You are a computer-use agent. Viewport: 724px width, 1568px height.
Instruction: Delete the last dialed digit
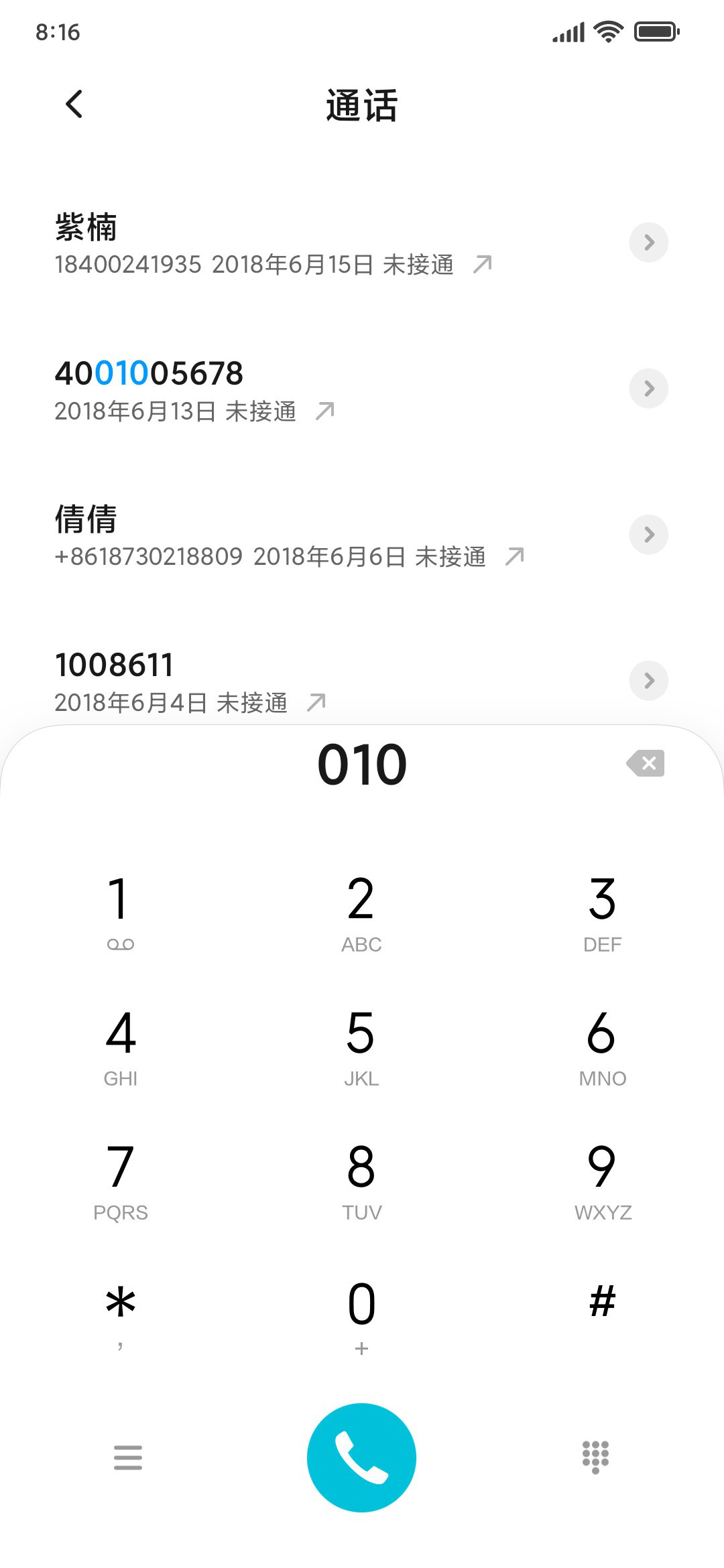[x=646, y=763]
